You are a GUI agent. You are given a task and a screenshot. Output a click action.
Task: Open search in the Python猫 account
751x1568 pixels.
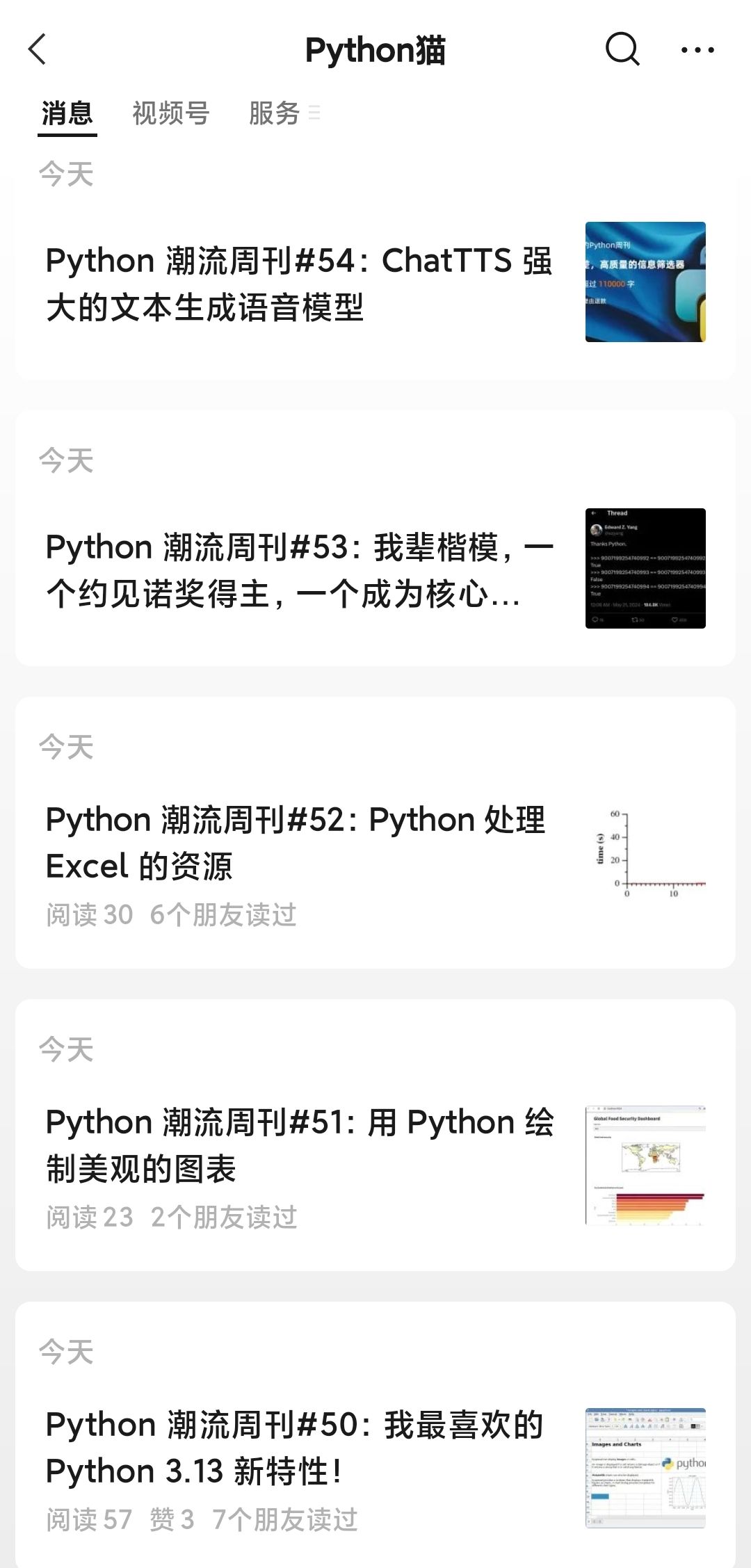[x=622, y=49]
